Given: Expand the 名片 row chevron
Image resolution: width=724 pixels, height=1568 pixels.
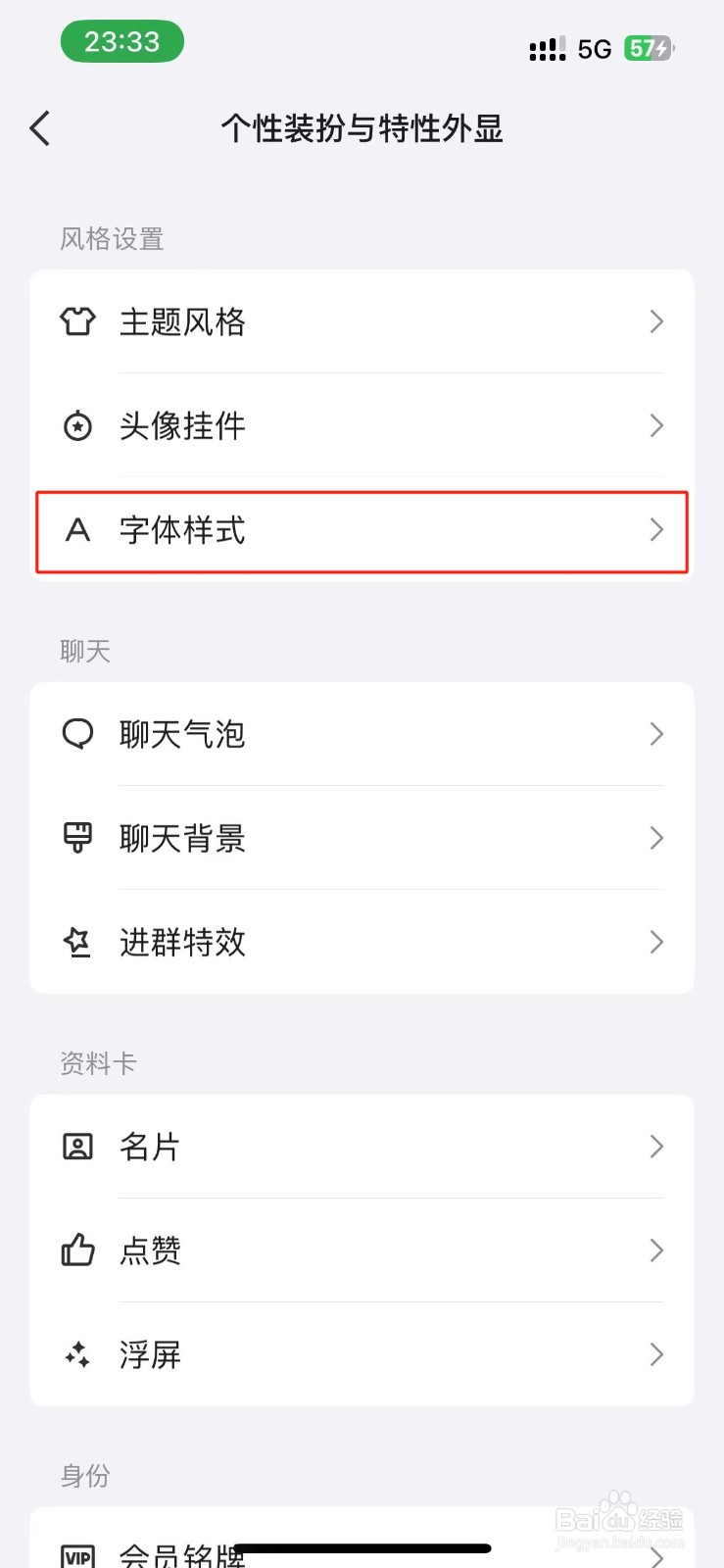Looking at the screenshot, I should click(656, 1146).
